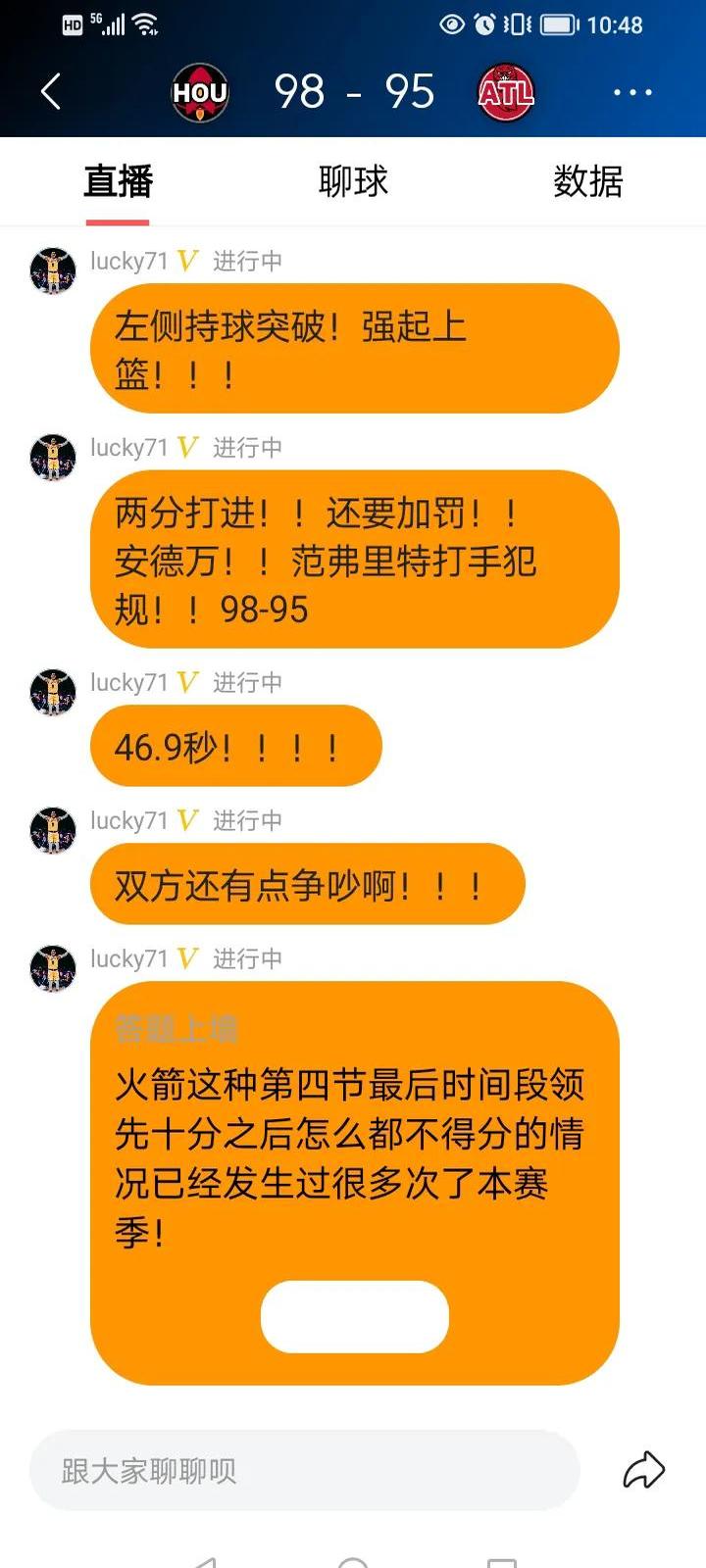Screen dimensions: 706x1568
Task: Select the 直播 tab
Action: 118,181
